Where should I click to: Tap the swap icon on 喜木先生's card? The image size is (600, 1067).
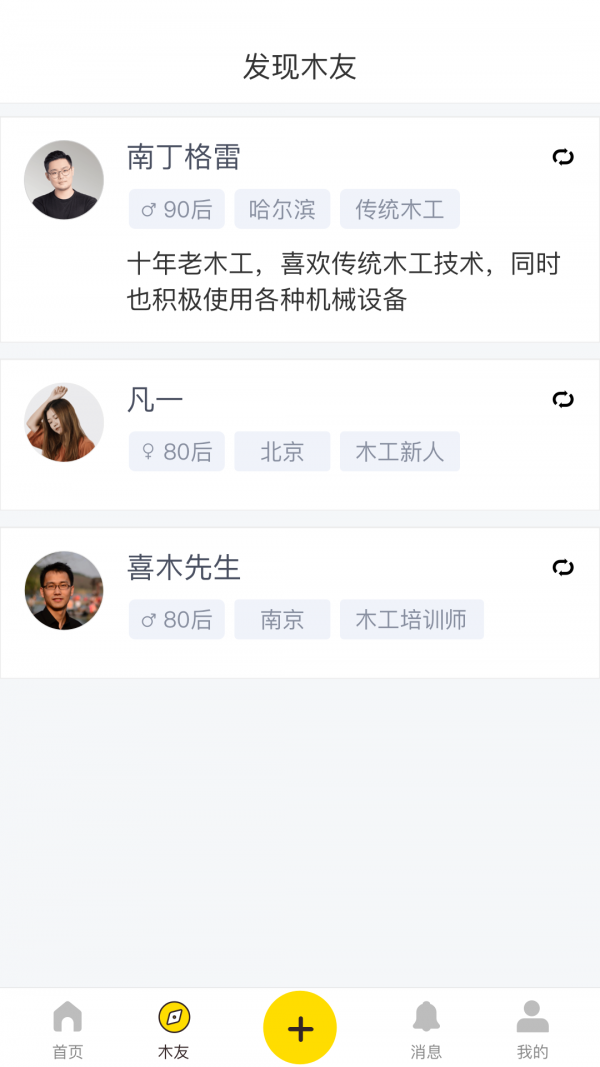(563, 568)
